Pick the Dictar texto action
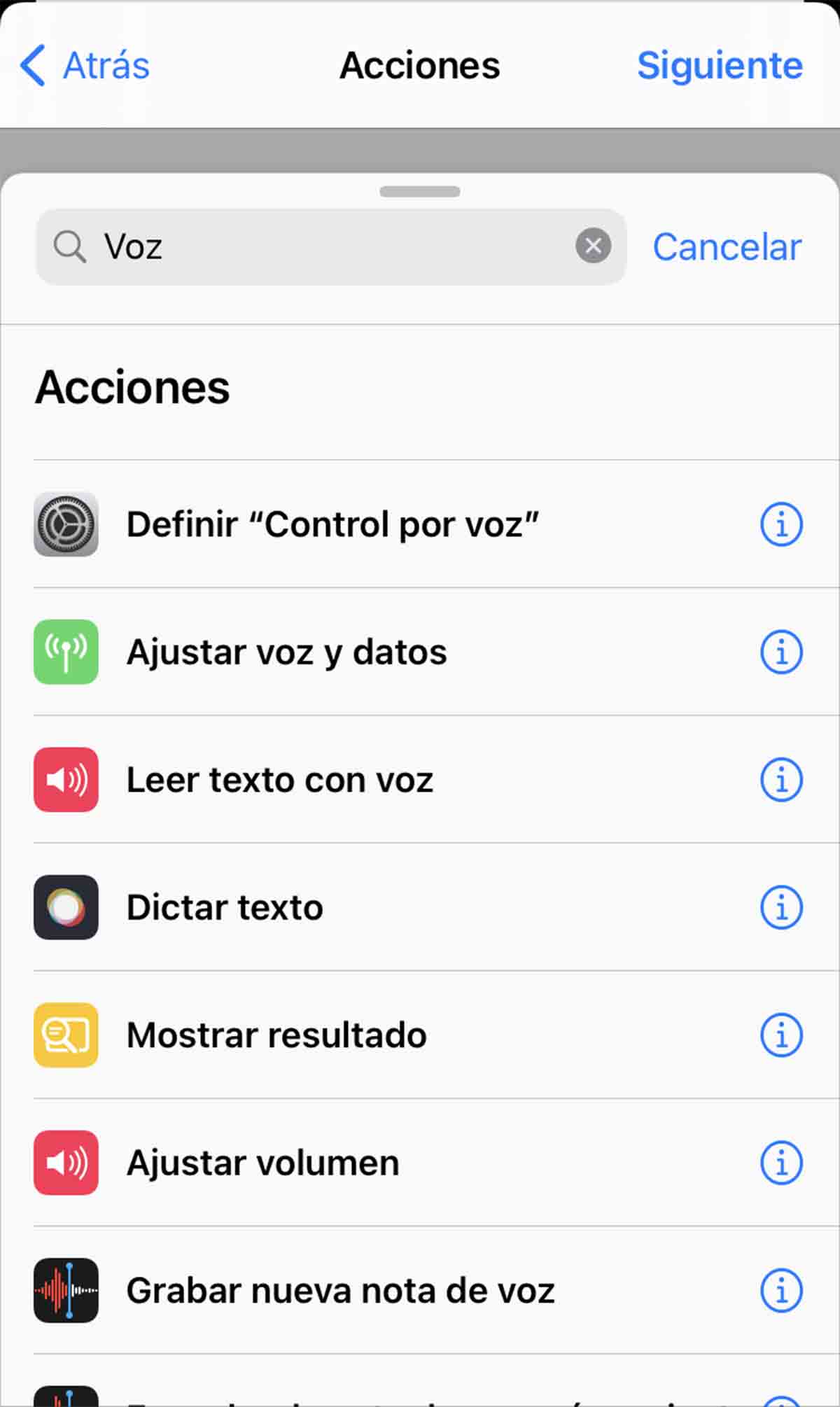This screenshot has width=840, height=1407. click(225, 907)
